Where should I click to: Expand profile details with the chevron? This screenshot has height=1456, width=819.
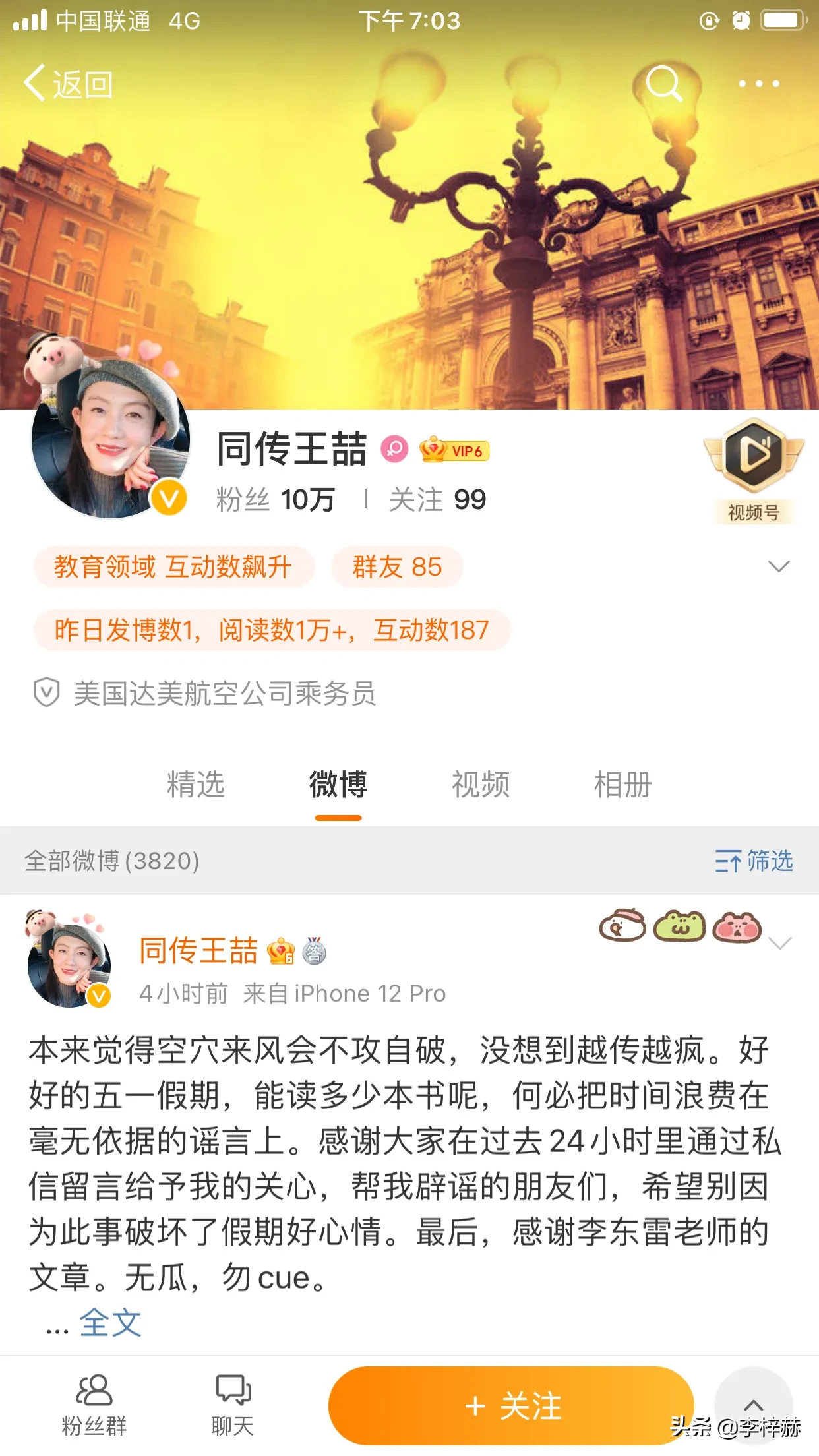pyautogui.click(x=779, y=567)
